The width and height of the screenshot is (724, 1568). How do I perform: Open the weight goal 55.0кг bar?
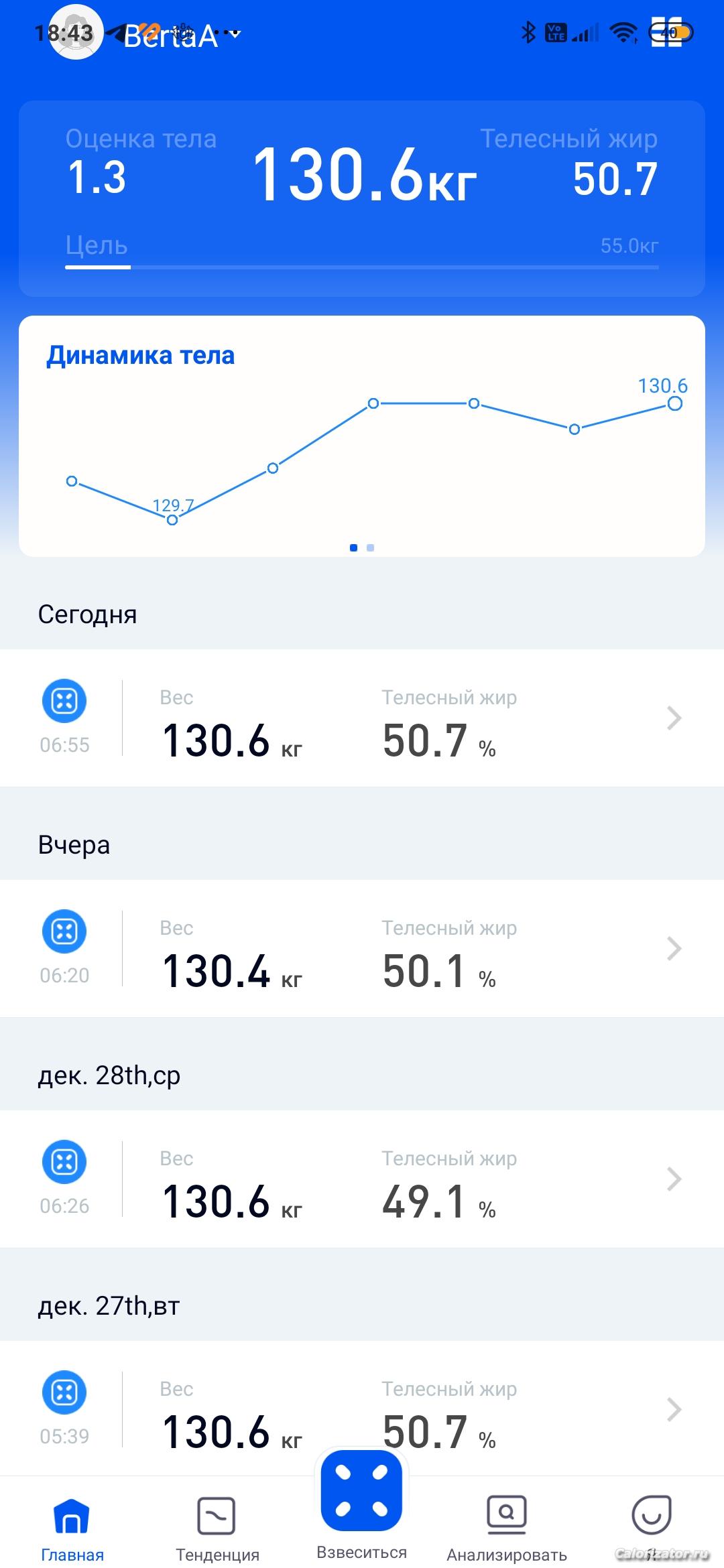[362, 252]
